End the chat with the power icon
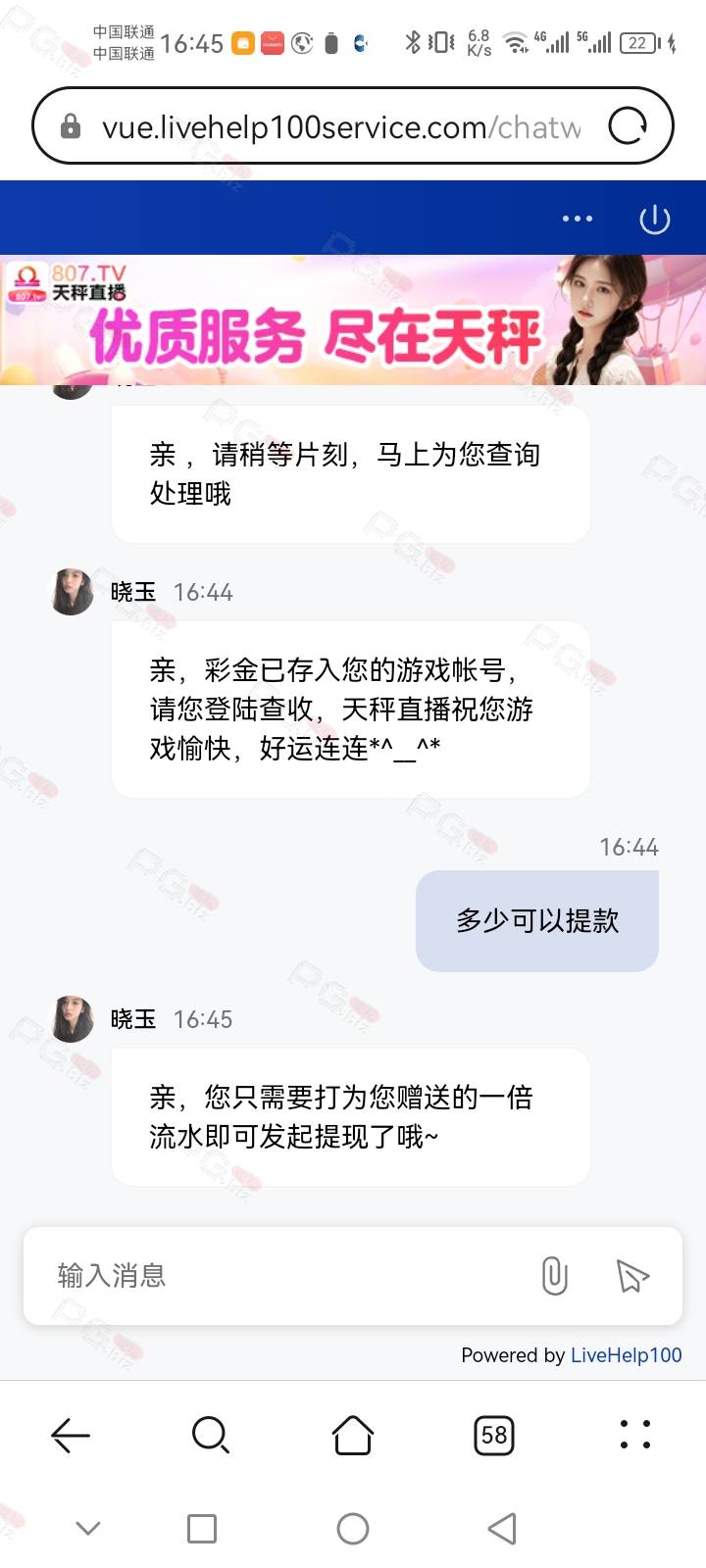This screenshot has height=1568, width=706. click(654, 219)
